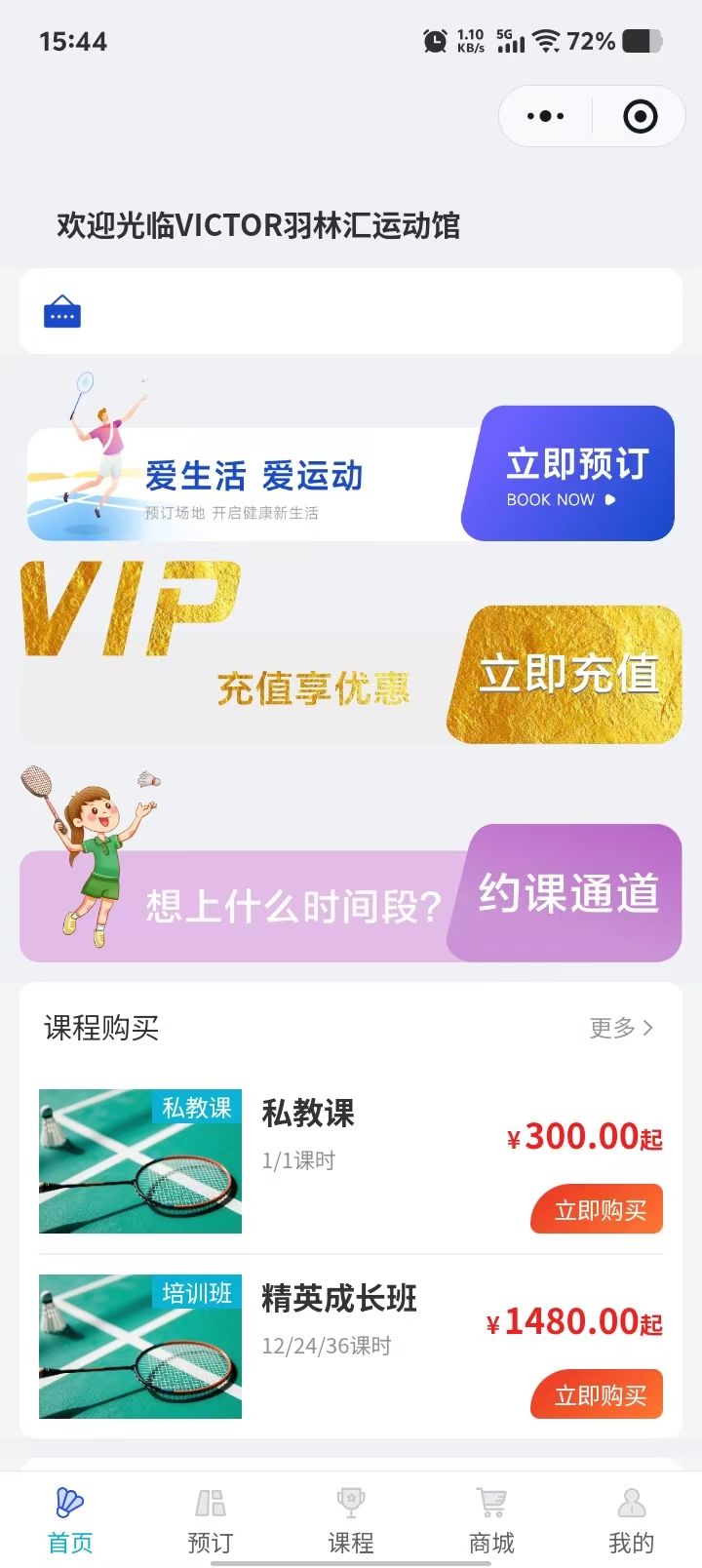The width and height of the screenshot is (702, 1568).
Task: Open the 私教课 course image
Action: (x=140, y=1161)
